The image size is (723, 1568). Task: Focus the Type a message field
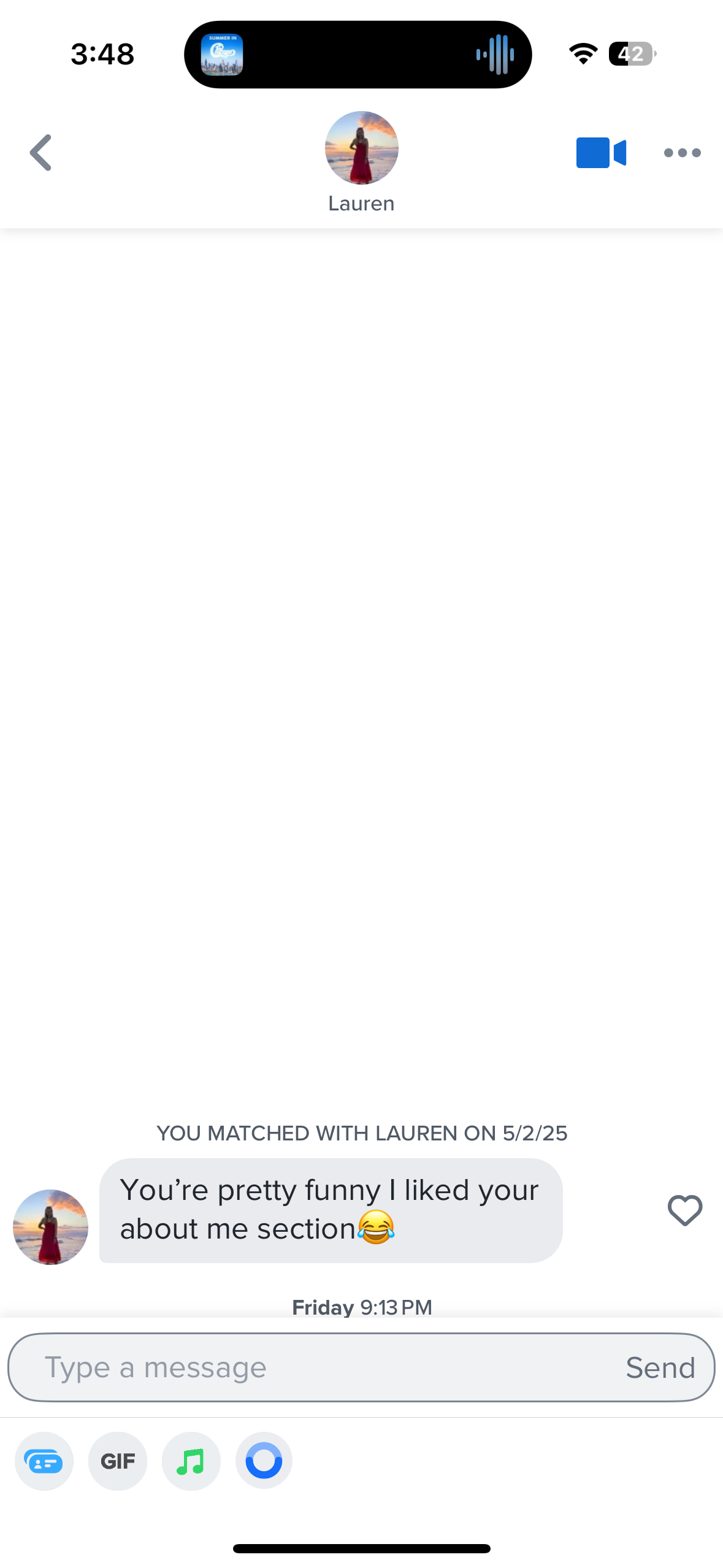coord(319,1367)
